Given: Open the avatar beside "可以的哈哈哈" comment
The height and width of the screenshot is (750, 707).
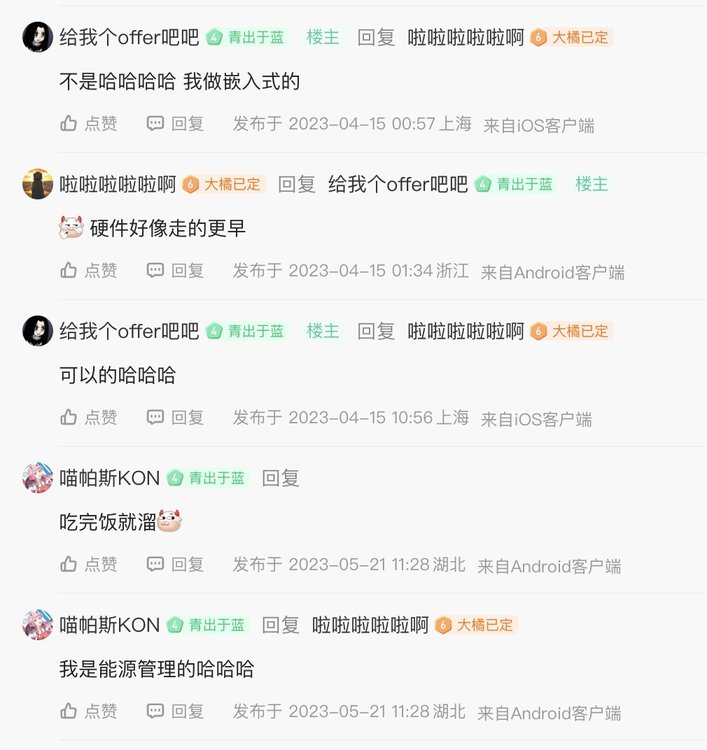Looking at the screenshot, I should click(x=37, y=331).
